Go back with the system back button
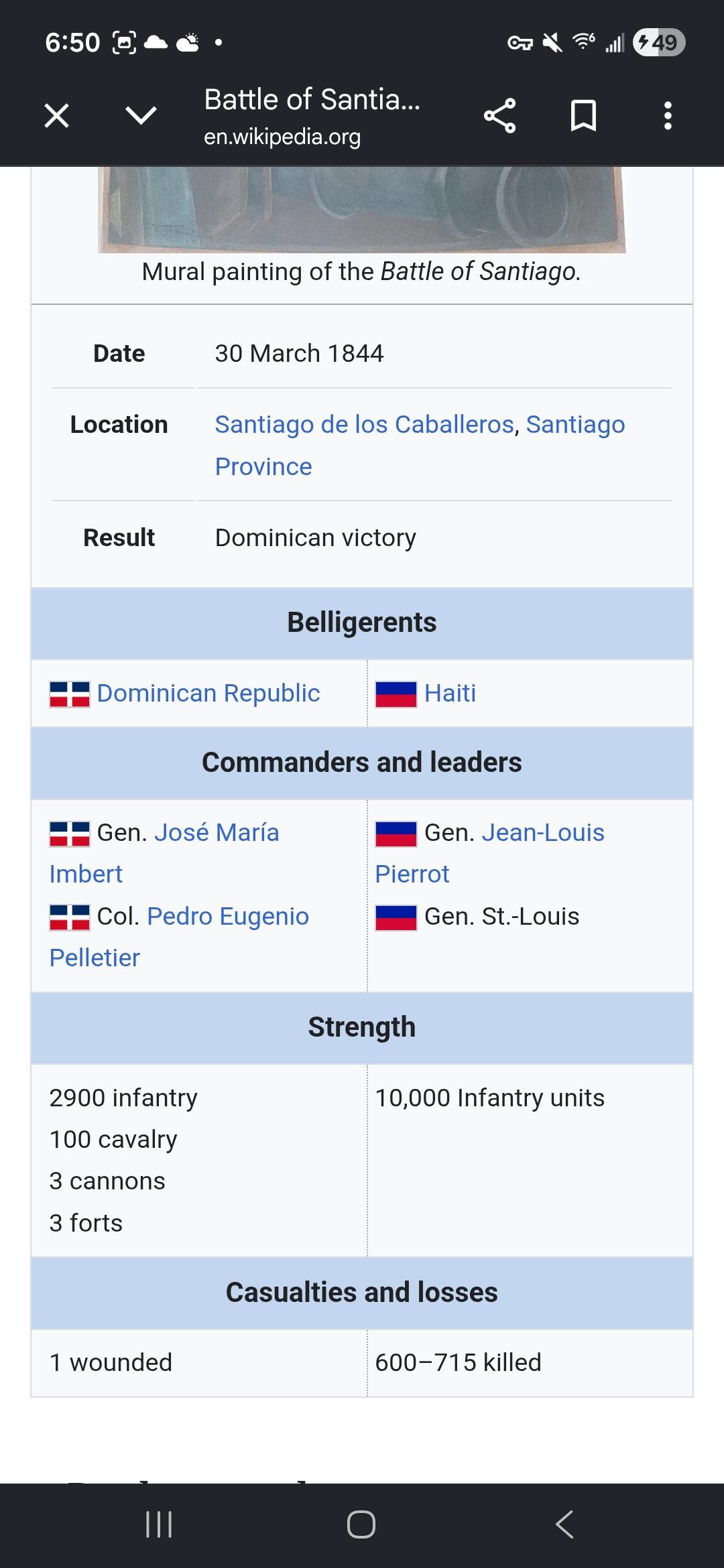The width and height of the screenshot is (724, 1568). click(564, 1524)
